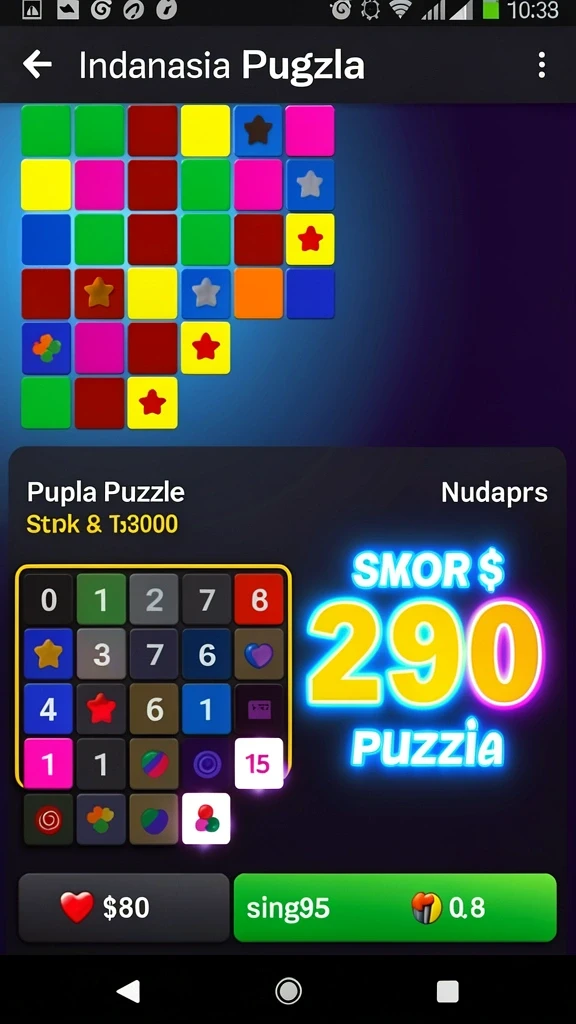This screenshot has height=1024, width=576.
Task: Tap the red tile numbered 8
Action: 259,600
